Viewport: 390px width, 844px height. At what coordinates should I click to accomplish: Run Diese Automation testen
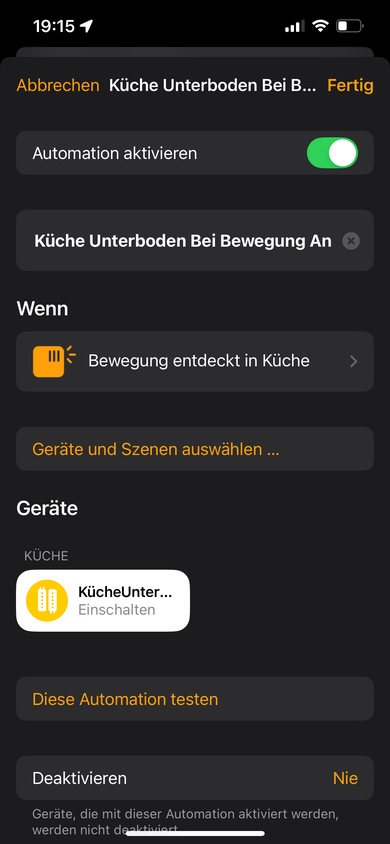pos(195,699)
